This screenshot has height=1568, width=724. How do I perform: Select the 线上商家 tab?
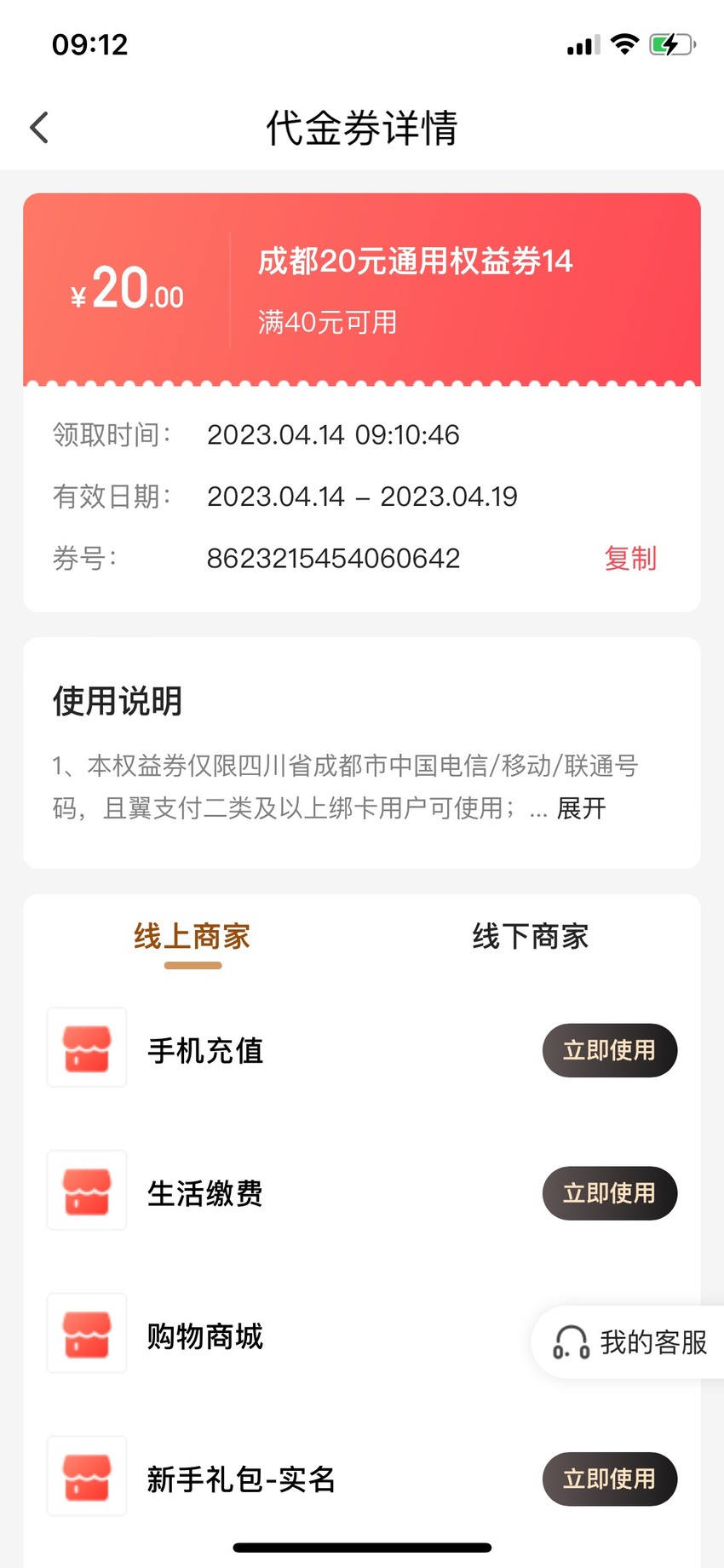click(x=192, y=936)
